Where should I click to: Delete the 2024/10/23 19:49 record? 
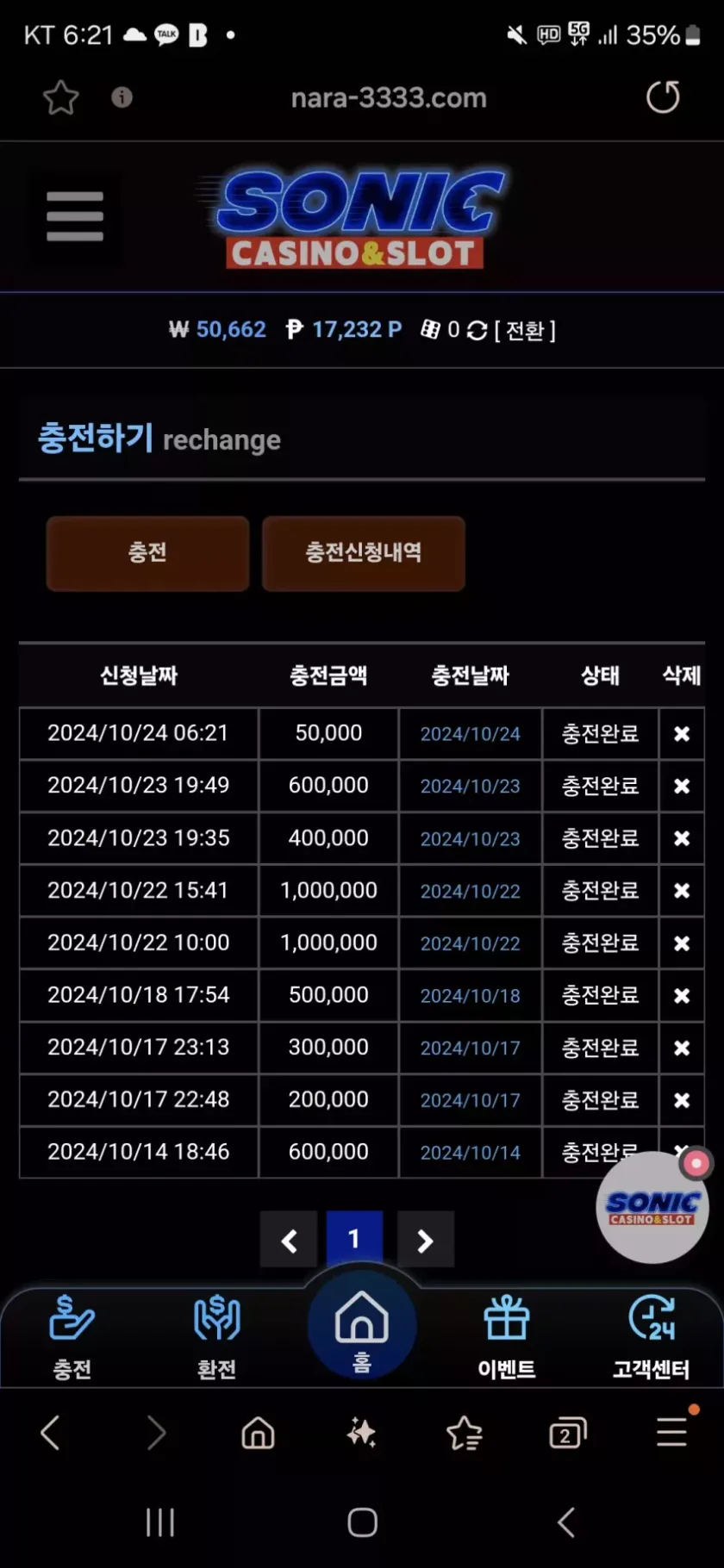pyautogui.click(x=681, y=786)
